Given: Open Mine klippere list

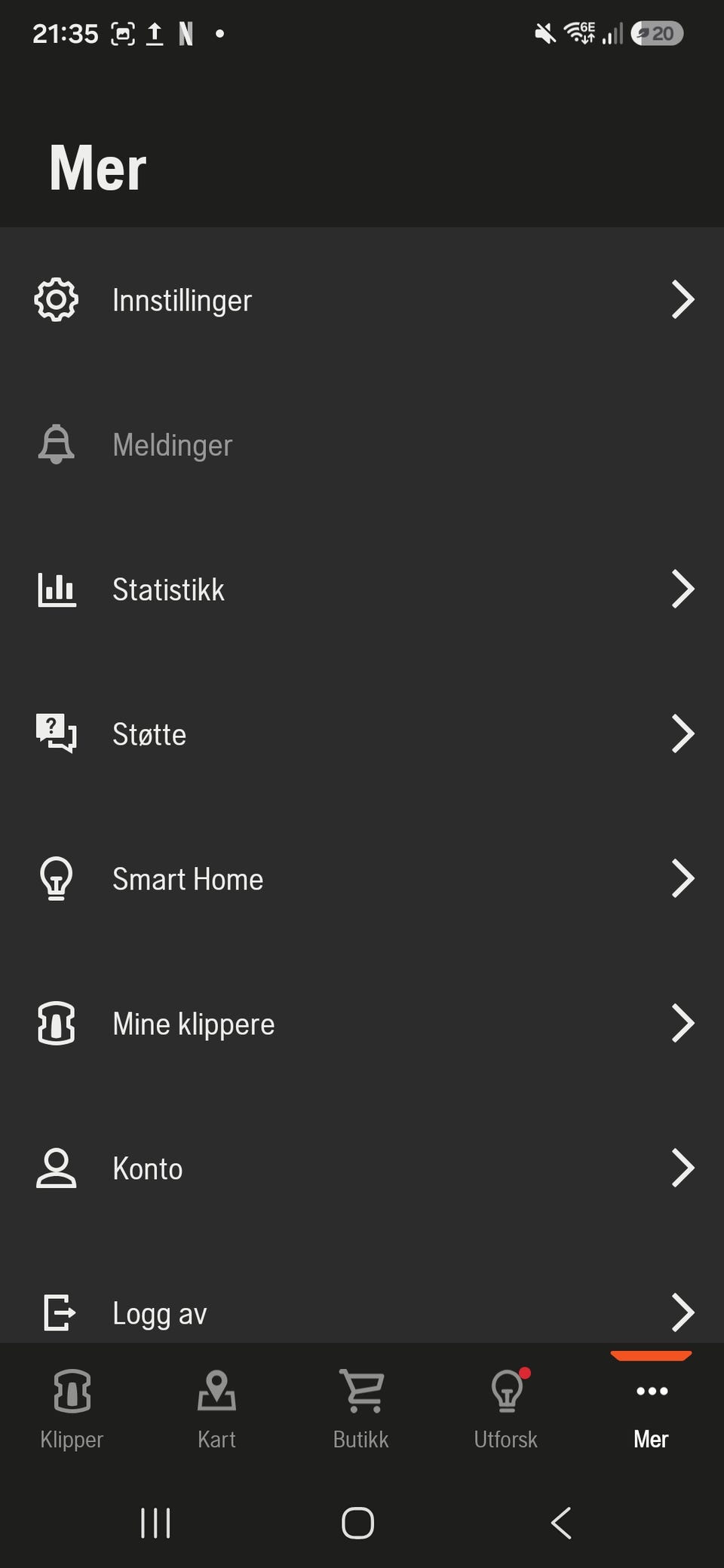Looking at the screenshot, I should click(362, 1024).
